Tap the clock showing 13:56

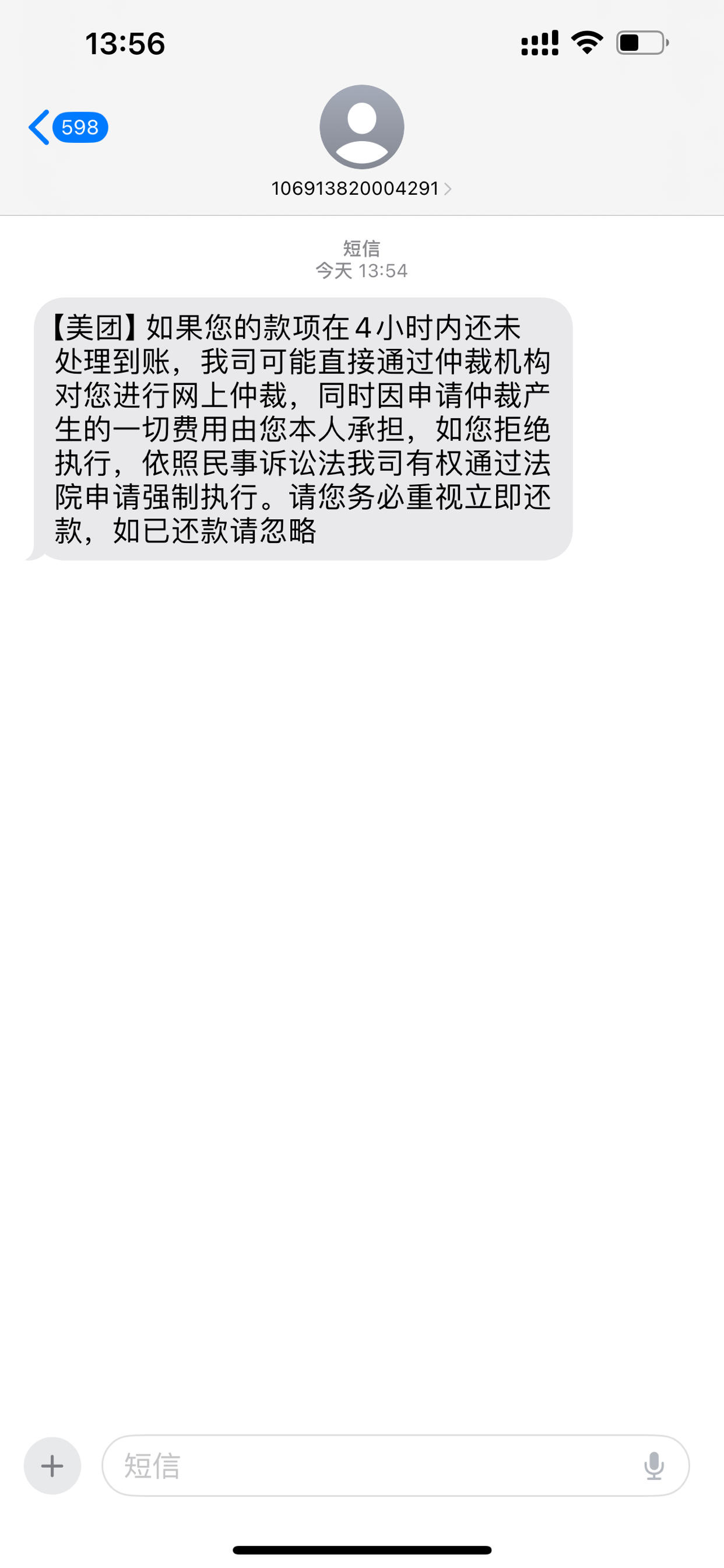pyautogui.click(x=125, y=42)
